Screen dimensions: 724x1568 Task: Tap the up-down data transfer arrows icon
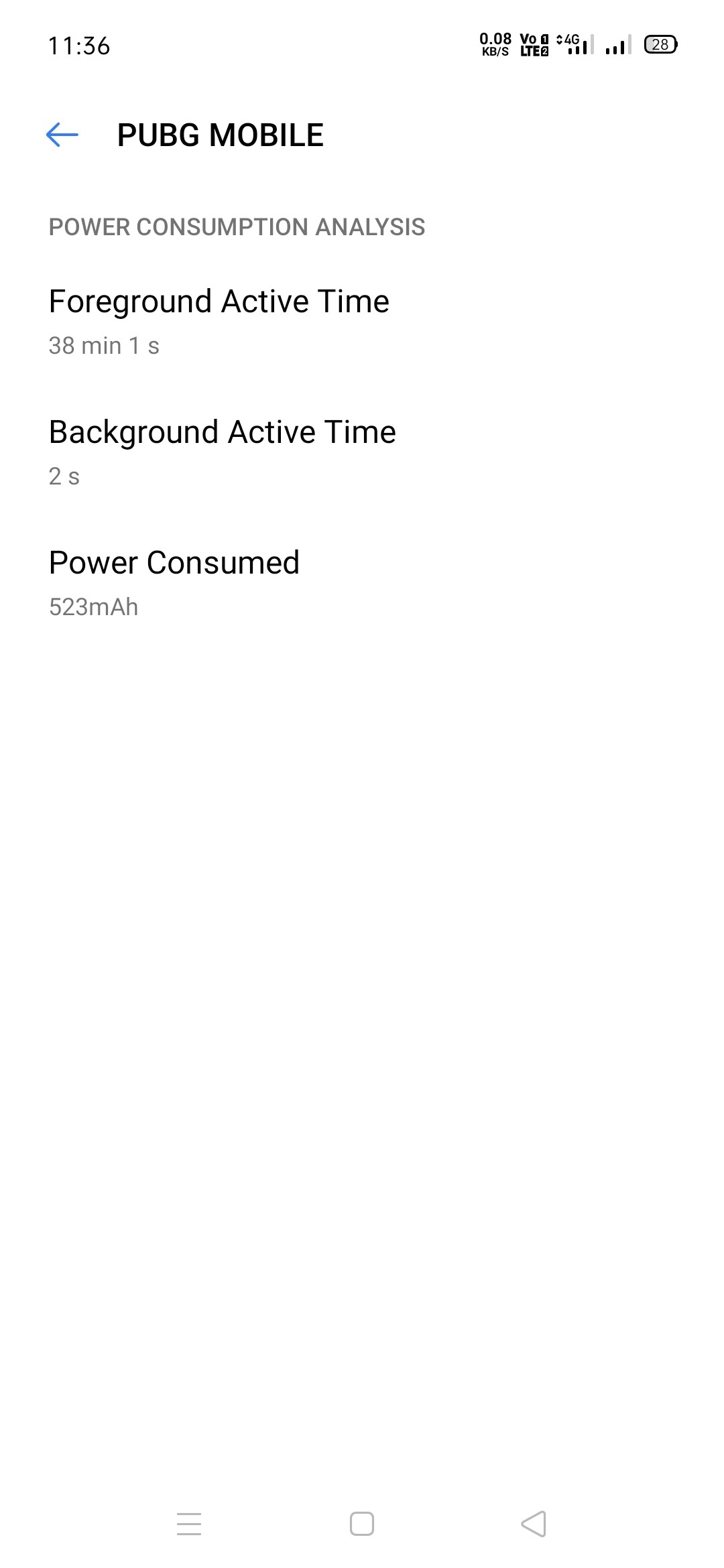tap(560, 42)
